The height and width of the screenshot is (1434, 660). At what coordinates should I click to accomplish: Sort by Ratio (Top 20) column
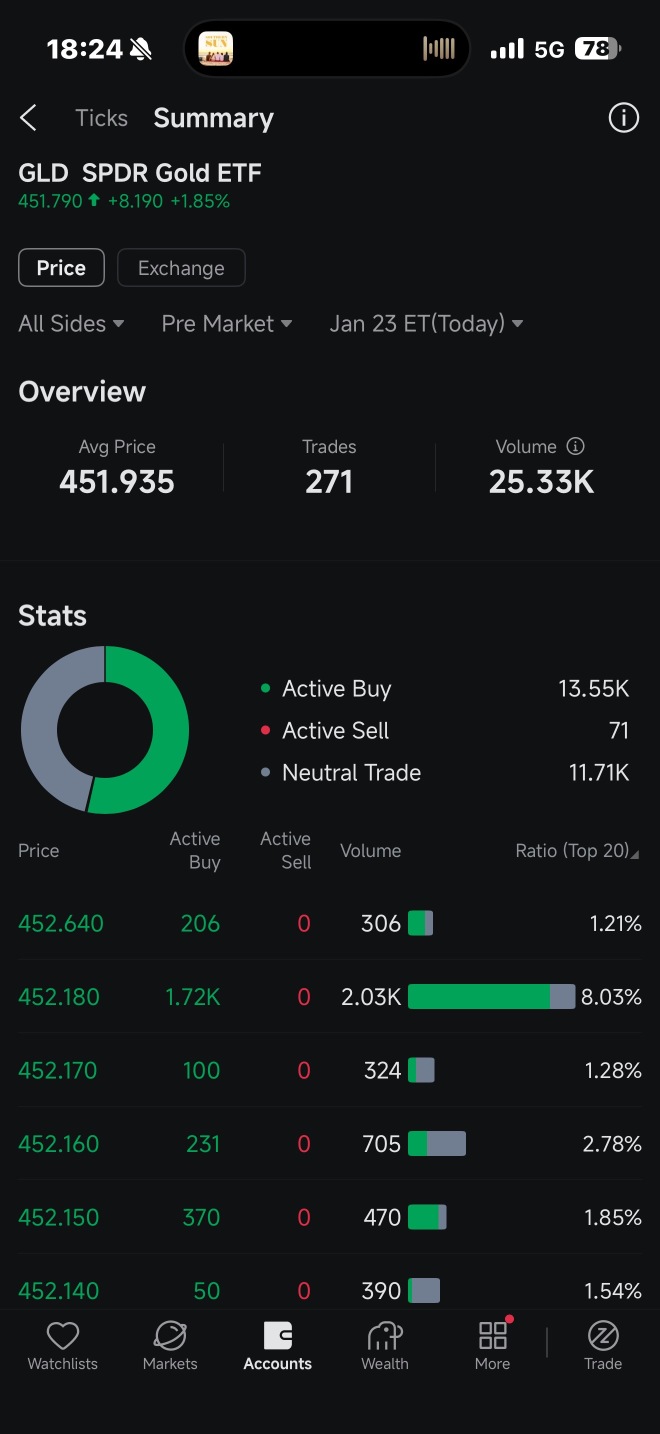[x=577, y=851]
